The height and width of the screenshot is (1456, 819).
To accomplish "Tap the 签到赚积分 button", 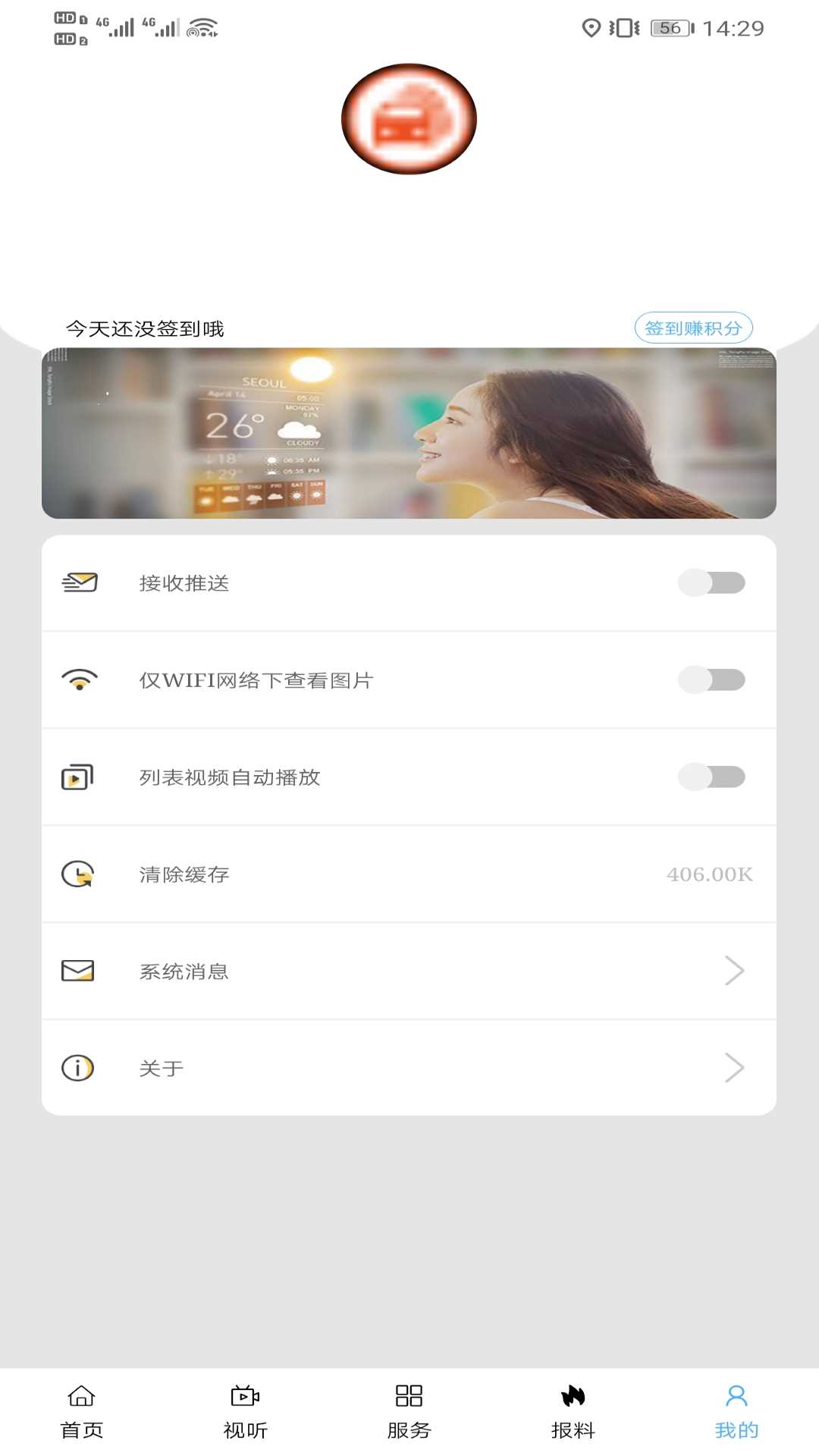I will (694, 328).
